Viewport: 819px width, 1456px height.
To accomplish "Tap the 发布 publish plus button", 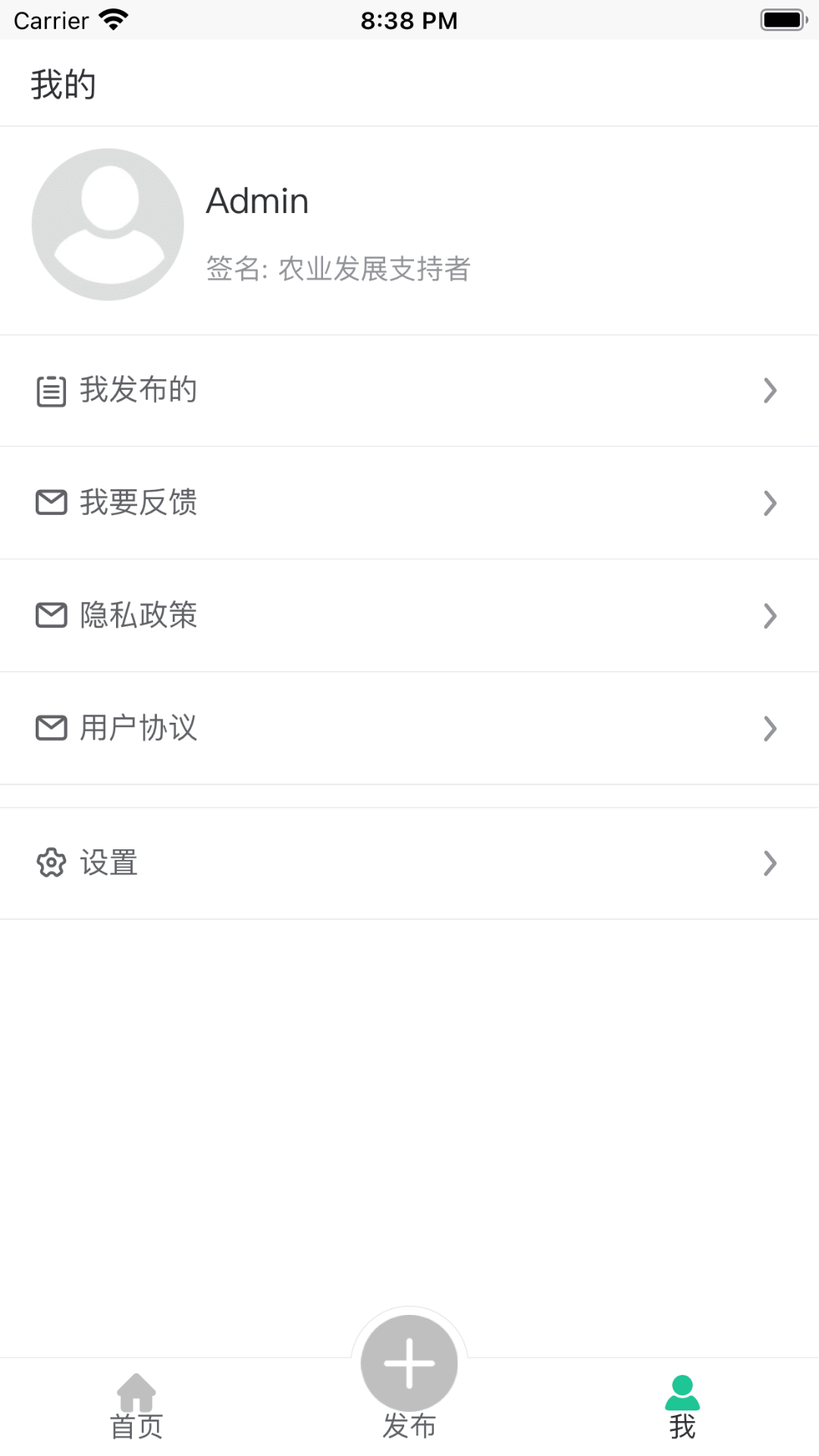I will click(x=409, y=1363).
